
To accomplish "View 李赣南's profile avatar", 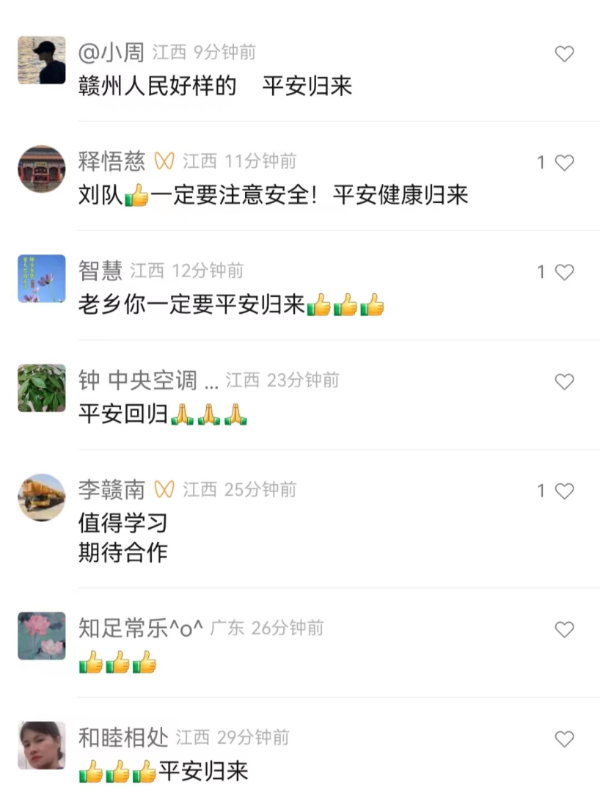I will point(41,498).
